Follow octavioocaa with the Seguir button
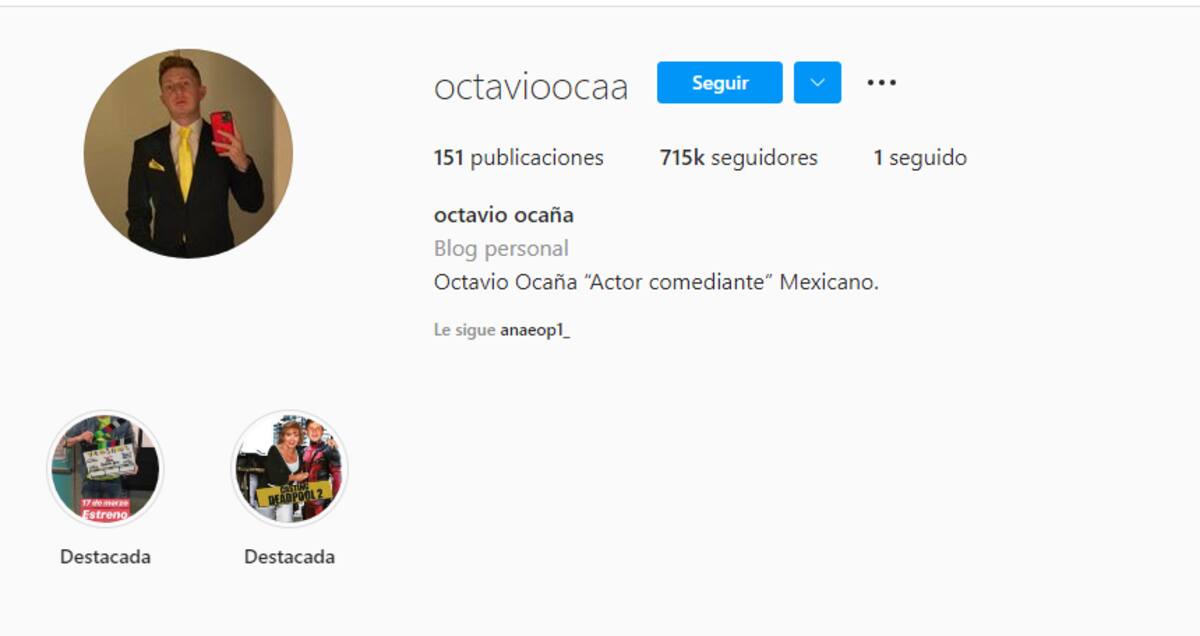1200x636 pixels. point(719,83)
